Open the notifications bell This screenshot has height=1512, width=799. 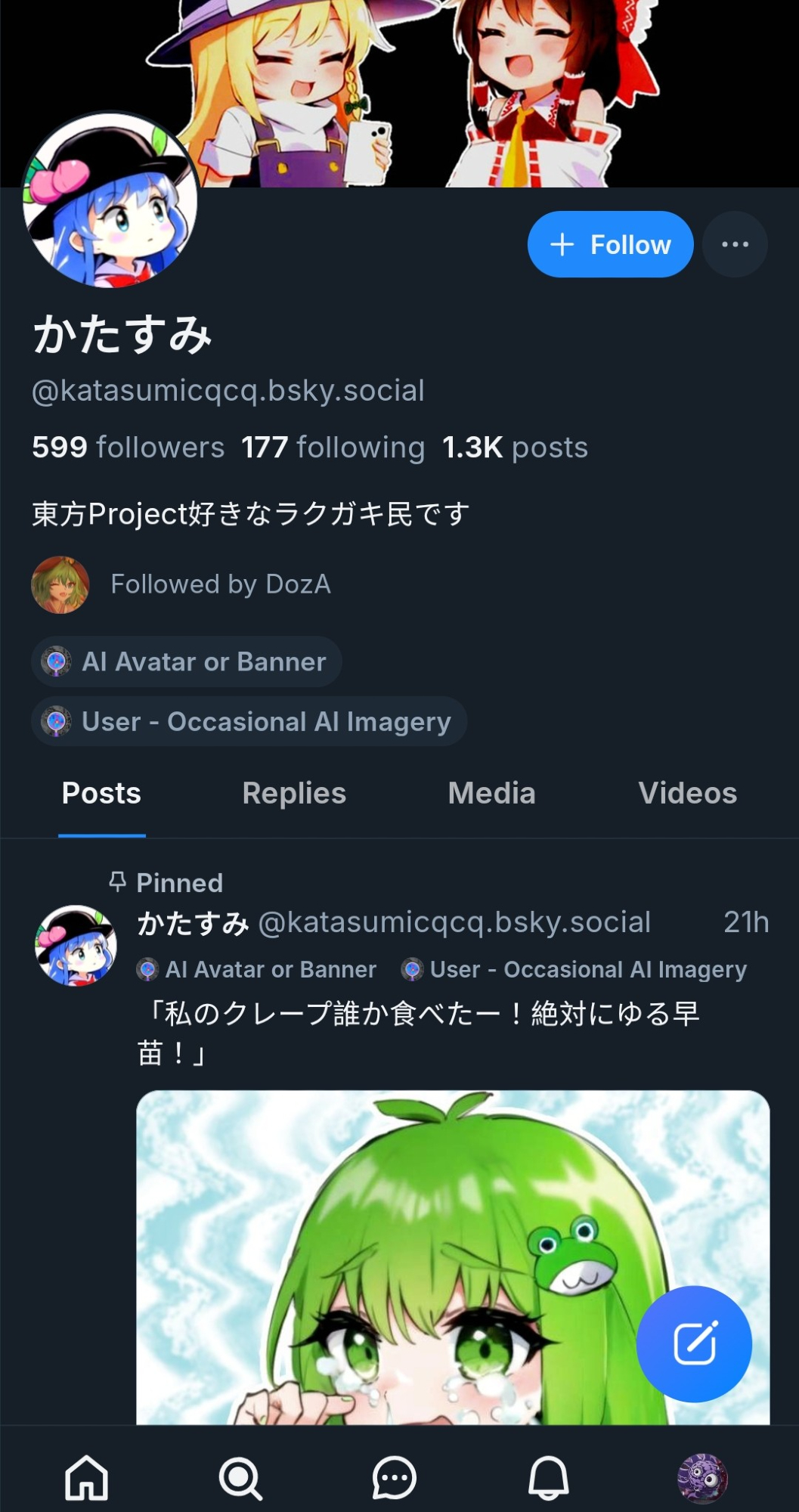[x=548, y=1477]
